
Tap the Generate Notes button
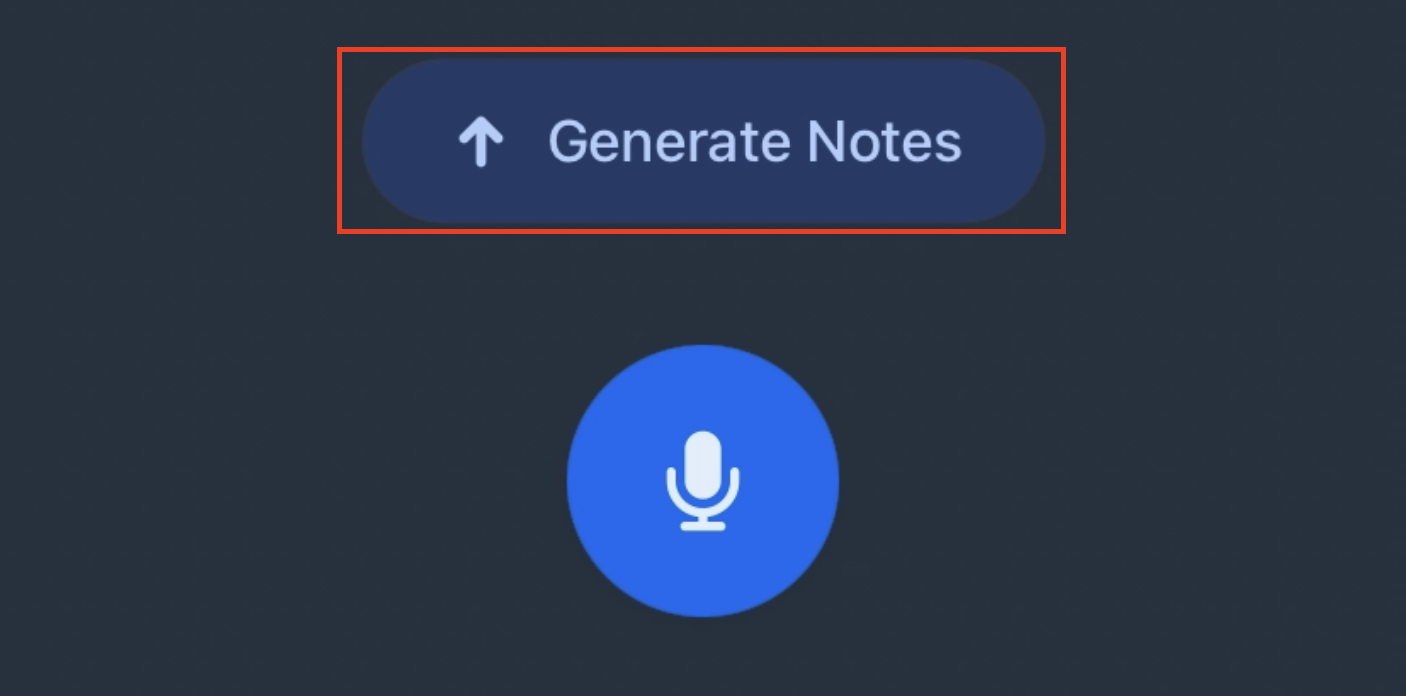(x=703, y=141)
